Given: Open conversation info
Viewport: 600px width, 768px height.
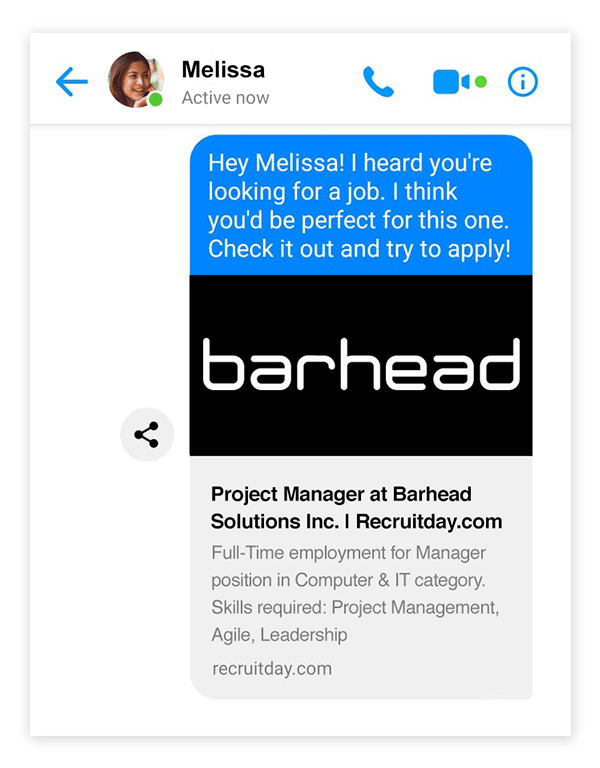Looking at the screenshot, I should click(x=523, y=82).
